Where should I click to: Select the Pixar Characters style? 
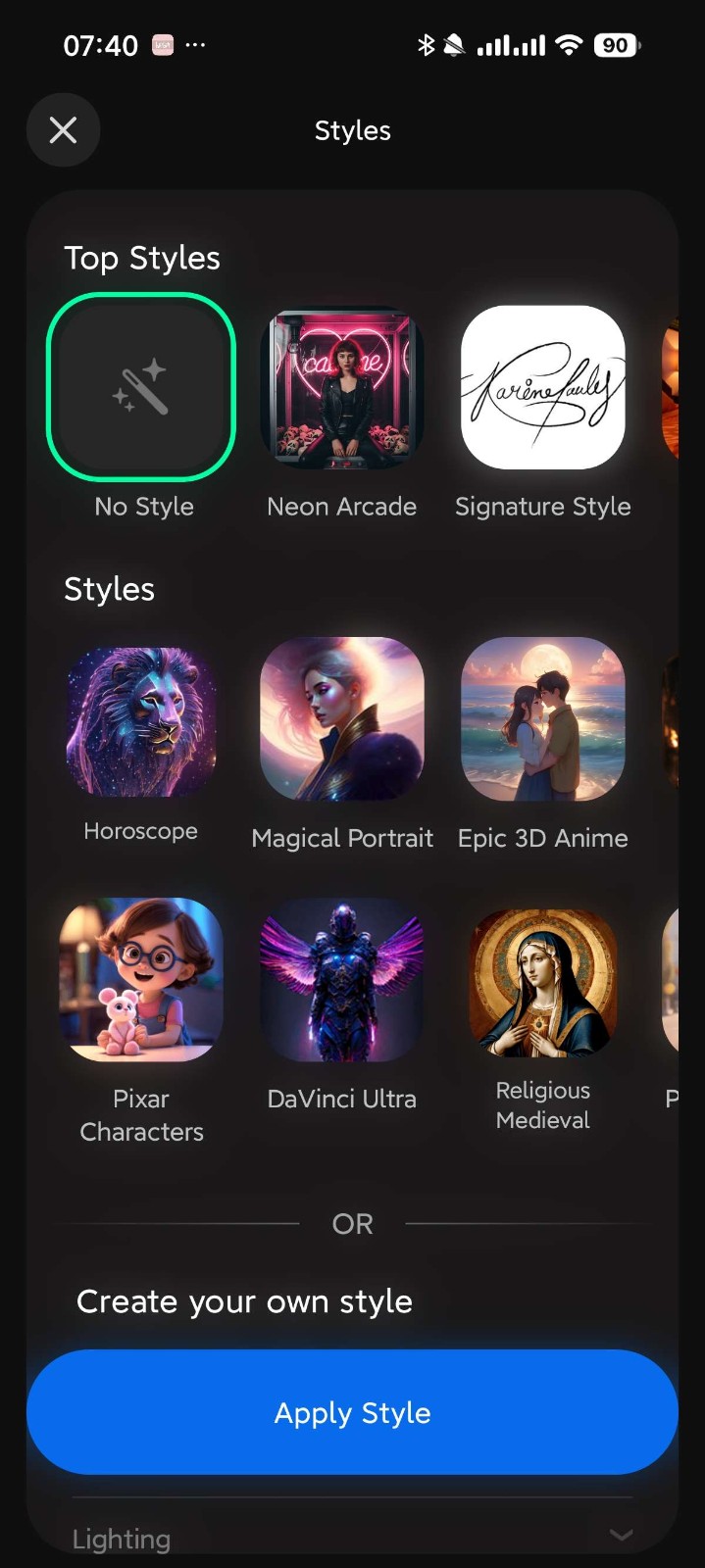tap(141, 980)
